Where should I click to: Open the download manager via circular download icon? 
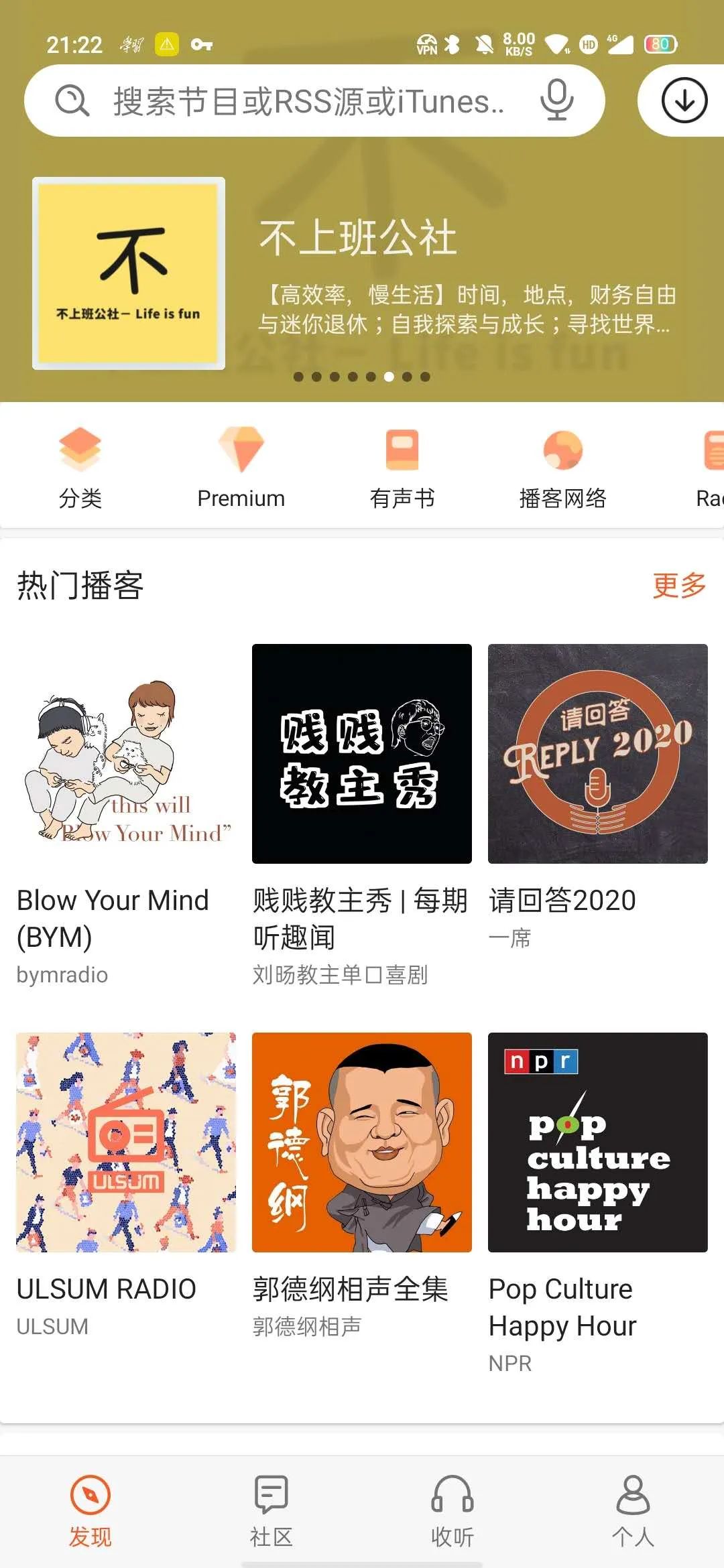(x=682, y=102)
